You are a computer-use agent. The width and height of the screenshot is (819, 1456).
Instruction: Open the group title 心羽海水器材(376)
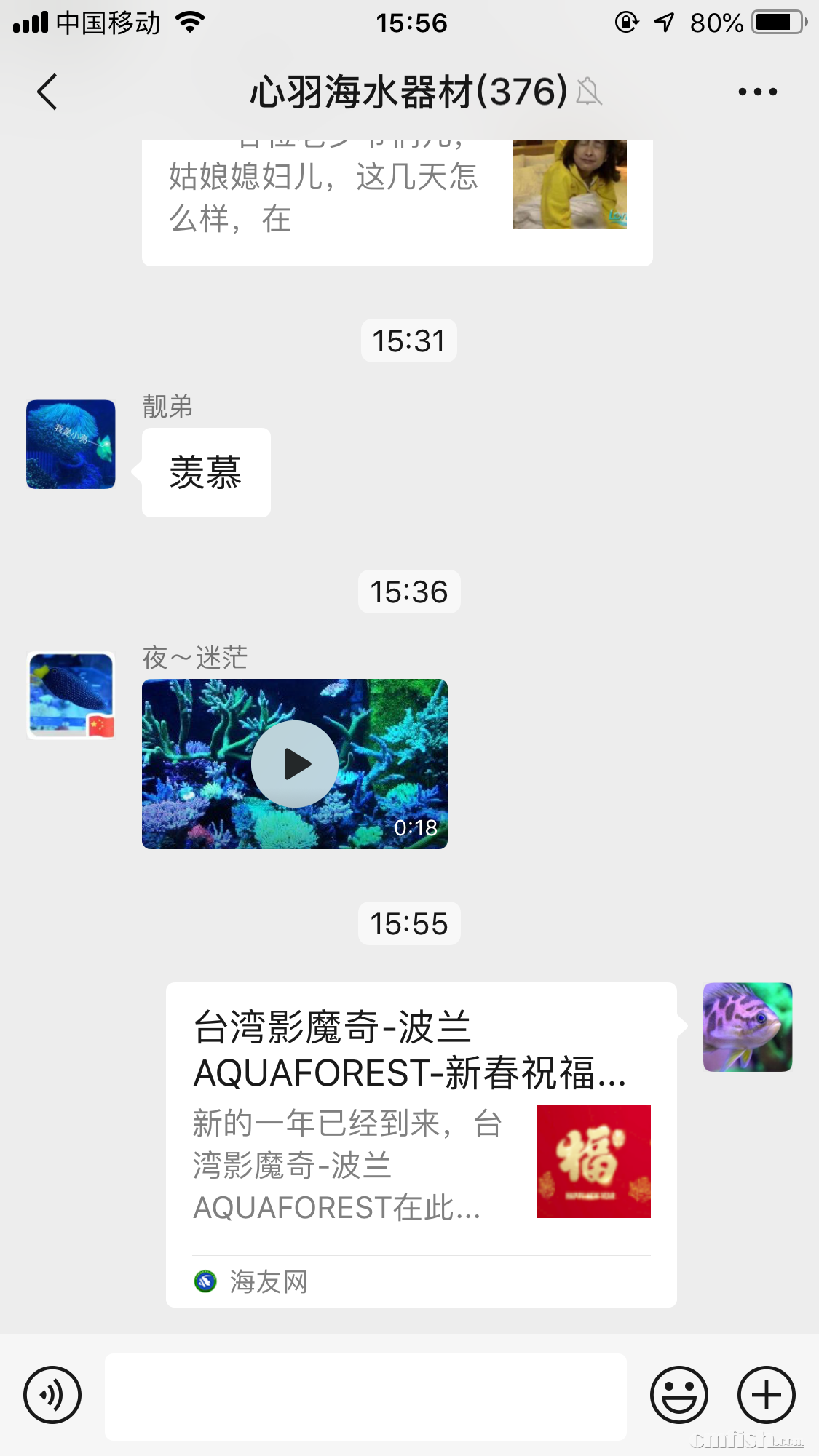(408, 90)
